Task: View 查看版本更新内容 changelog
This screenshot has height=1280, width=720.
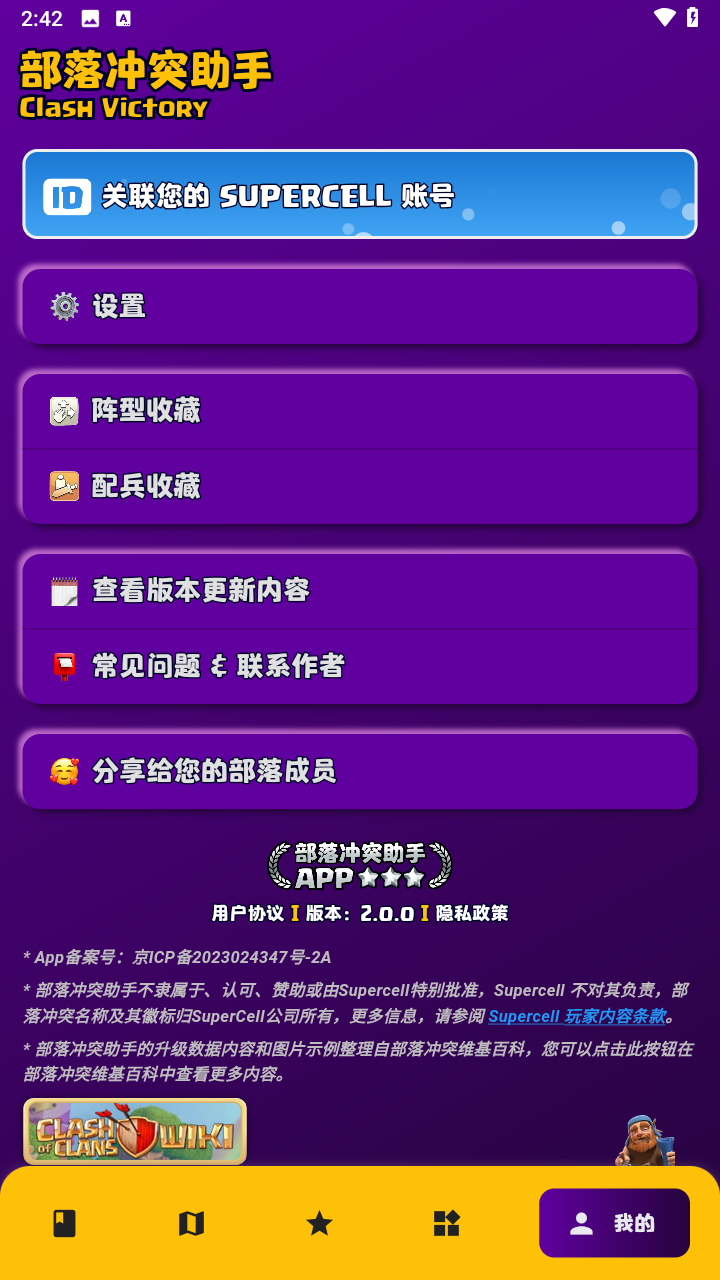Action: point(359,591)
